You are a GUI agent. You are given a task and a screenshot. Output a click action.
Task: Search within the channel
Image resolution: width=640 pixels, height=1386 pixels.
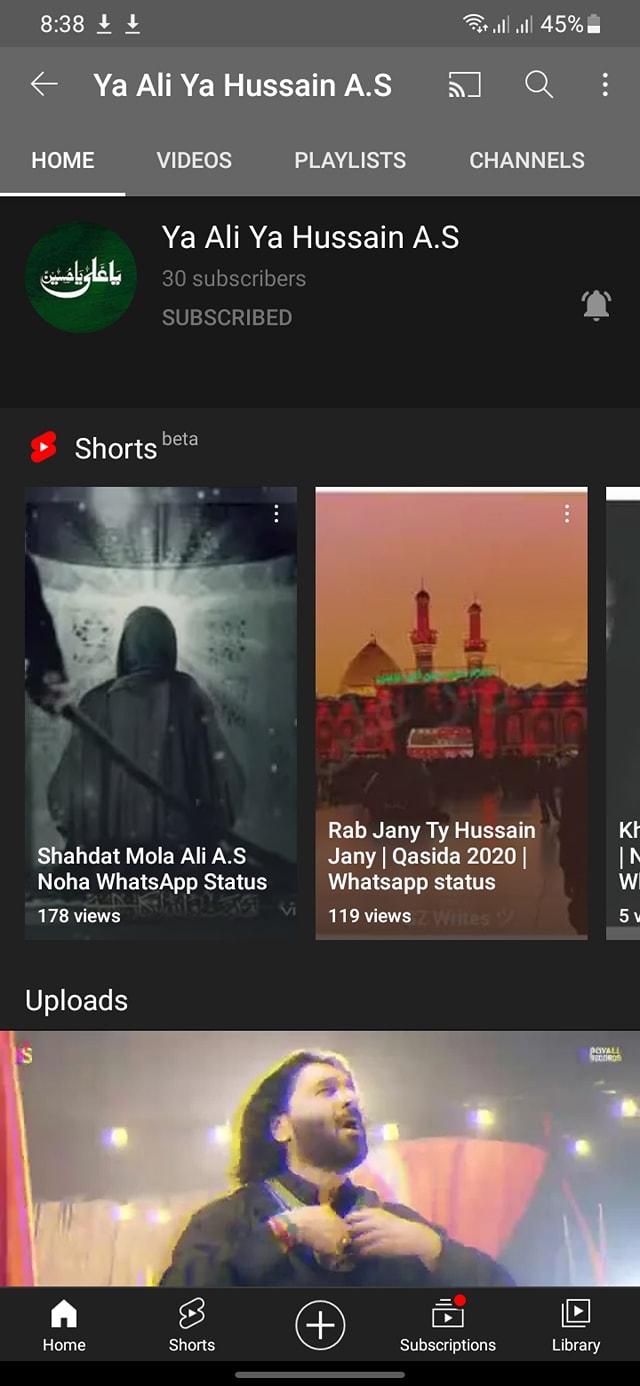[539, 85]
